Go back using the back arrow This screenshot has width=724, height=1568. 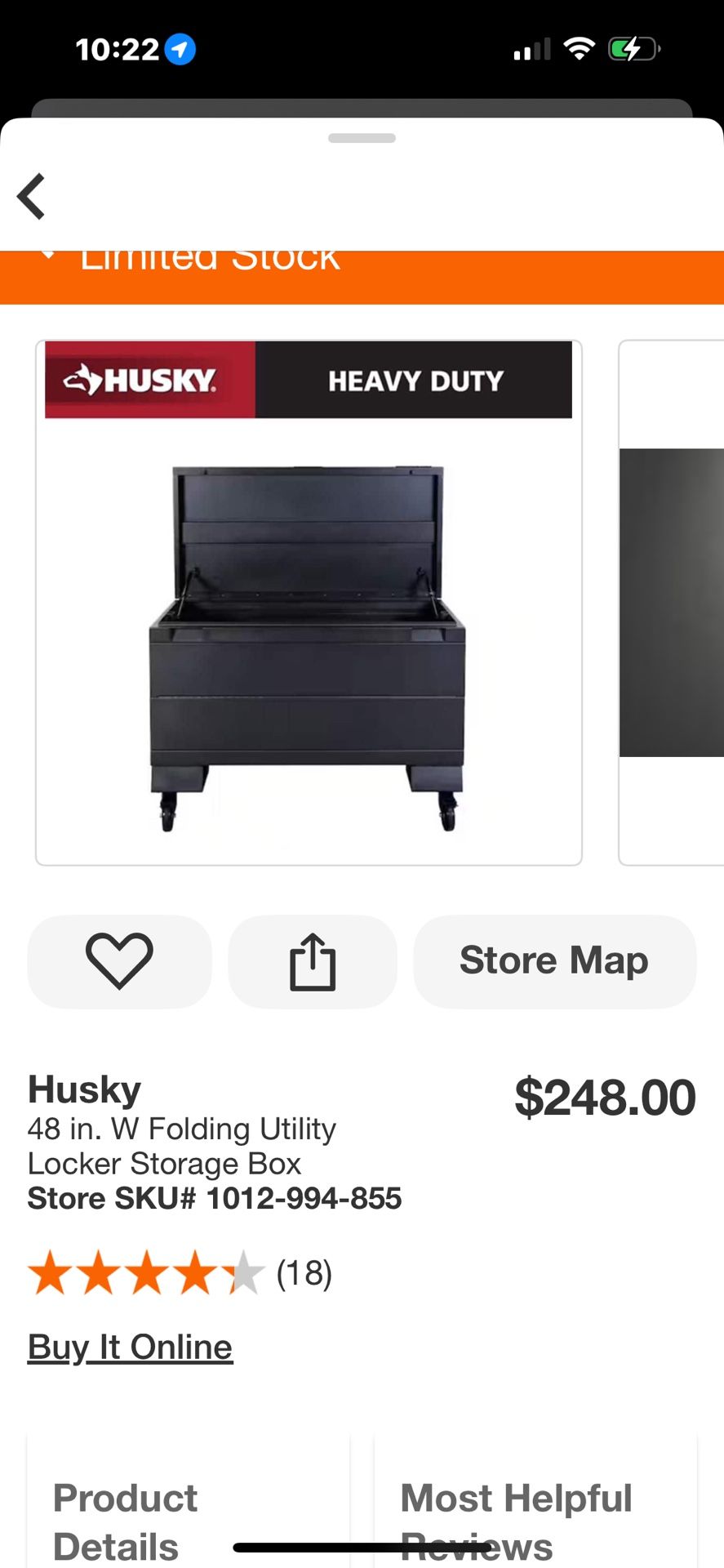point(32,197)
